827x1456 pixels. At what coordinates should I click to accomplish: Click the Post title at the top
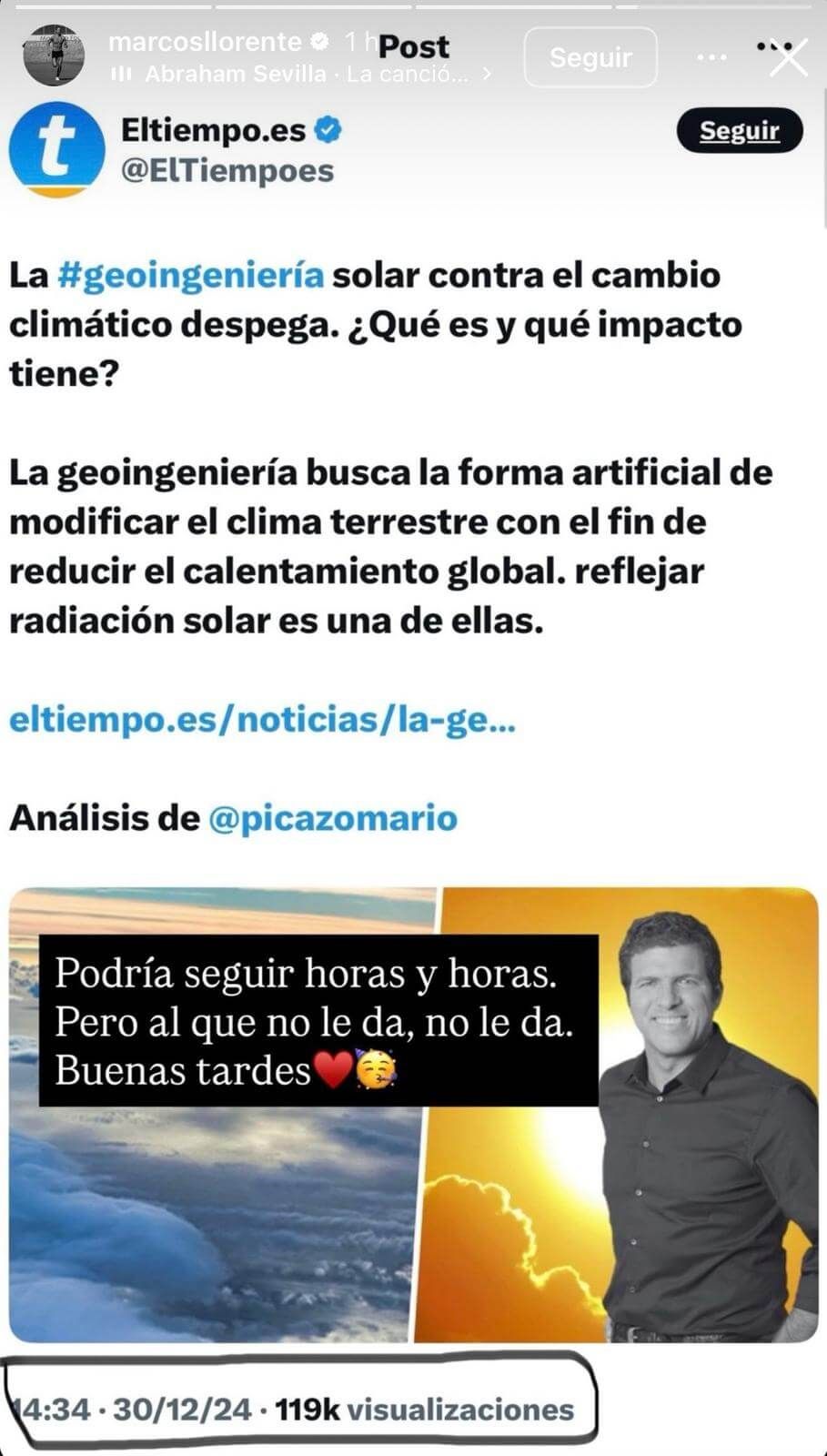click(412, 47)
